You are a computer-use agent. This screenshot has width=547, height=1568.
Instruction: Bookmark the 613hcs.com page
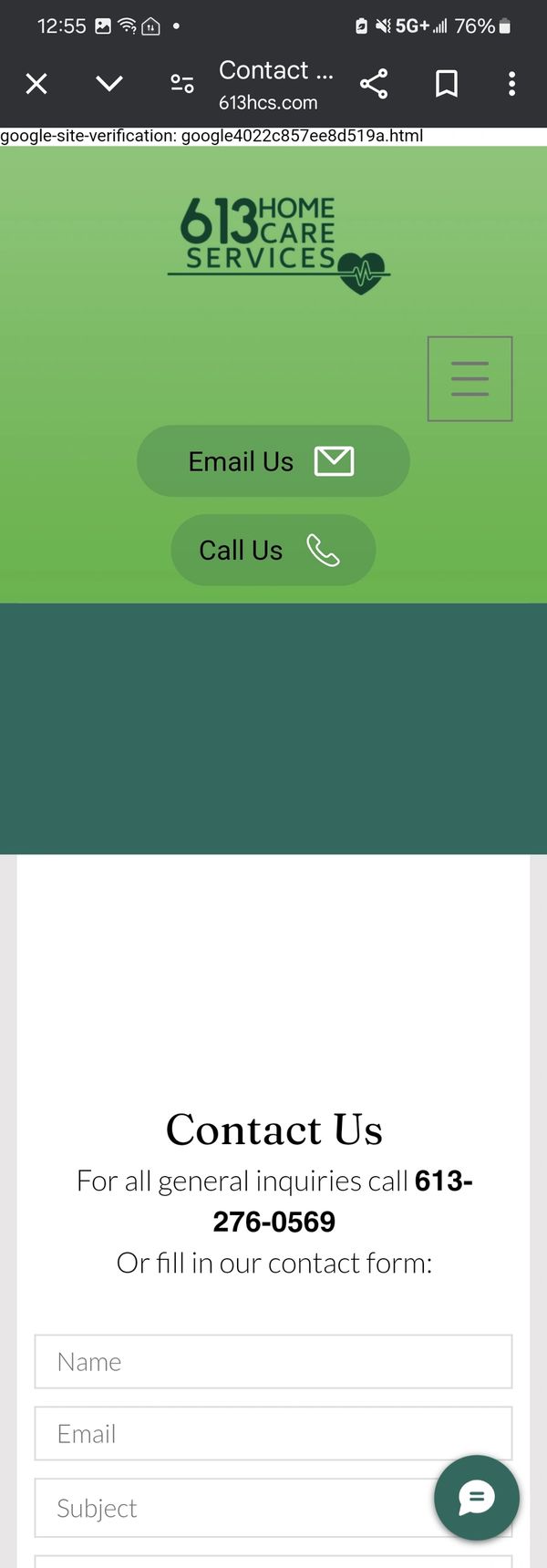pos(446,84)
